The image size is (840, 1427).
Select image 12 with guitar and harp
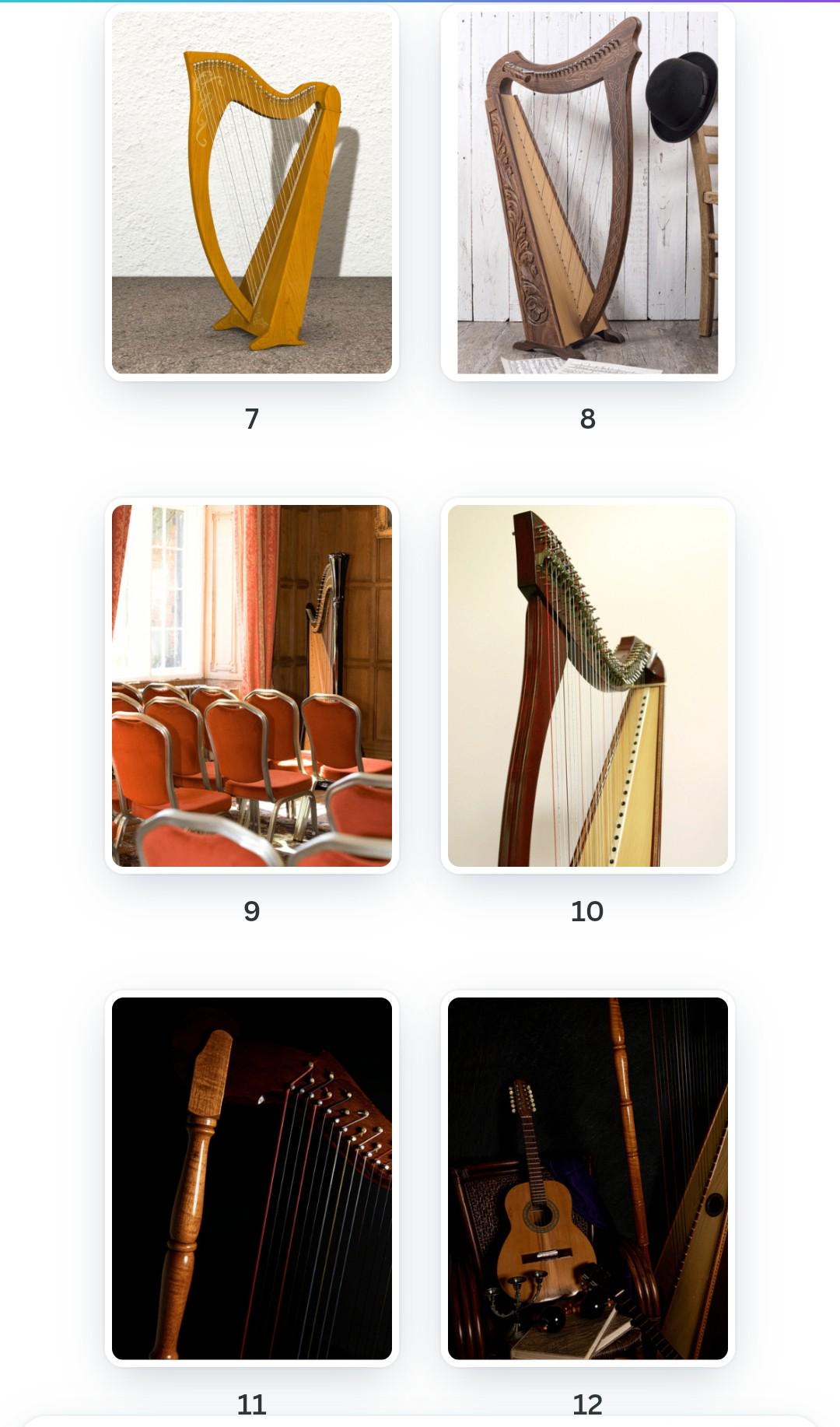pos(587,1178)
